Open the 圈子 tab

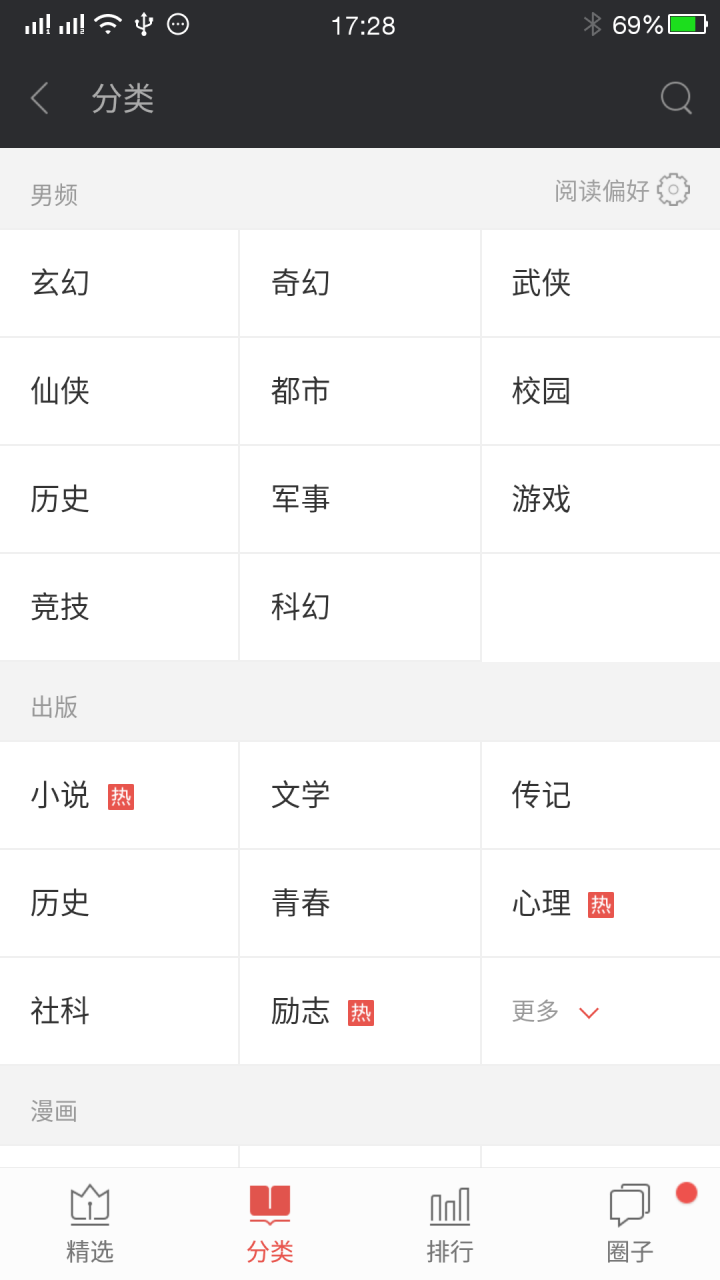(x=630, y=1224)
